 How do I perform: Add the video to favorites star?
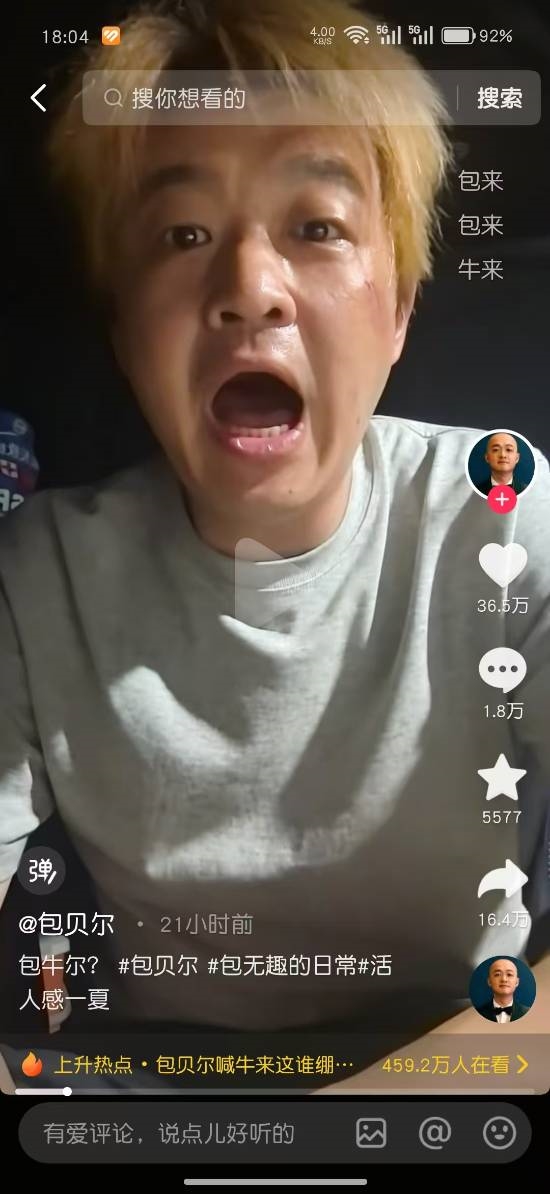[502, 777]
